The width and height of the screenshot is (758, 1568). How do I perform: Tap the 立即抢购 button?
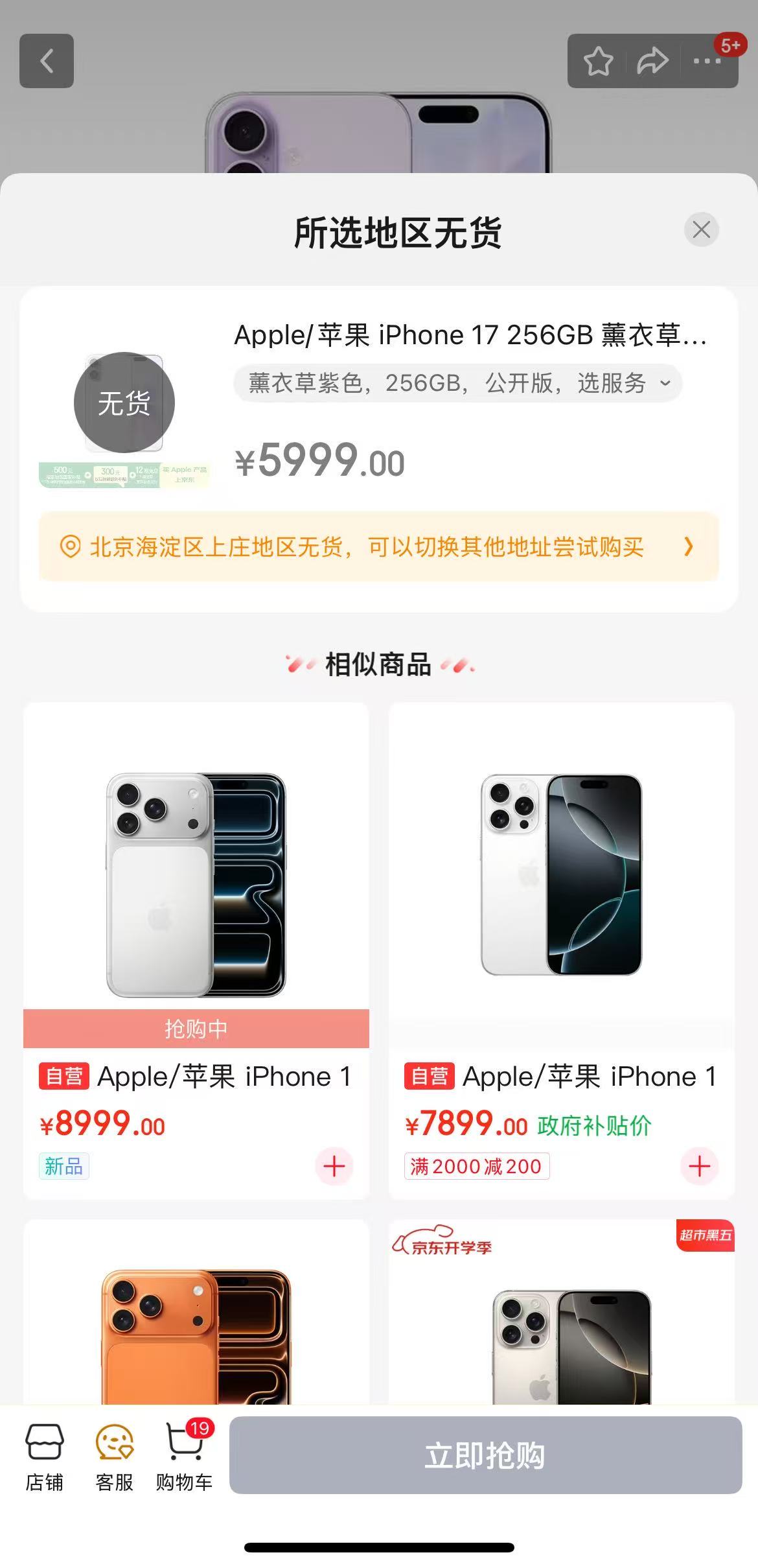485,1455
